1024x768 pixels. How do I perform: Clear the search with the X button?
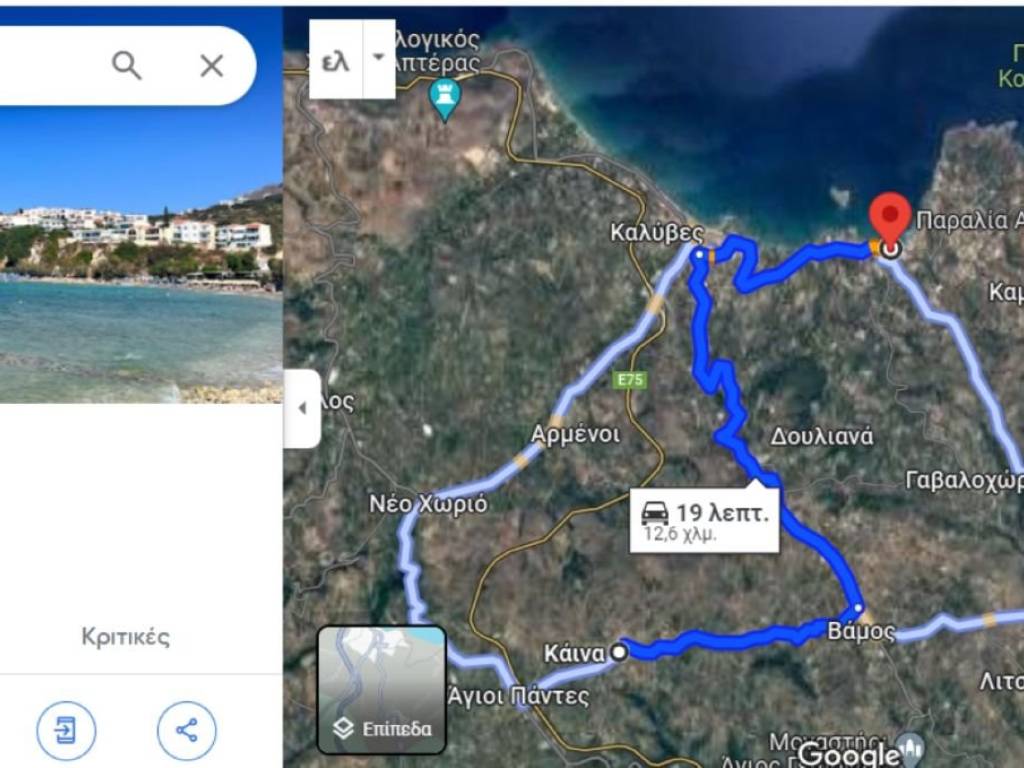click(211, 66)
